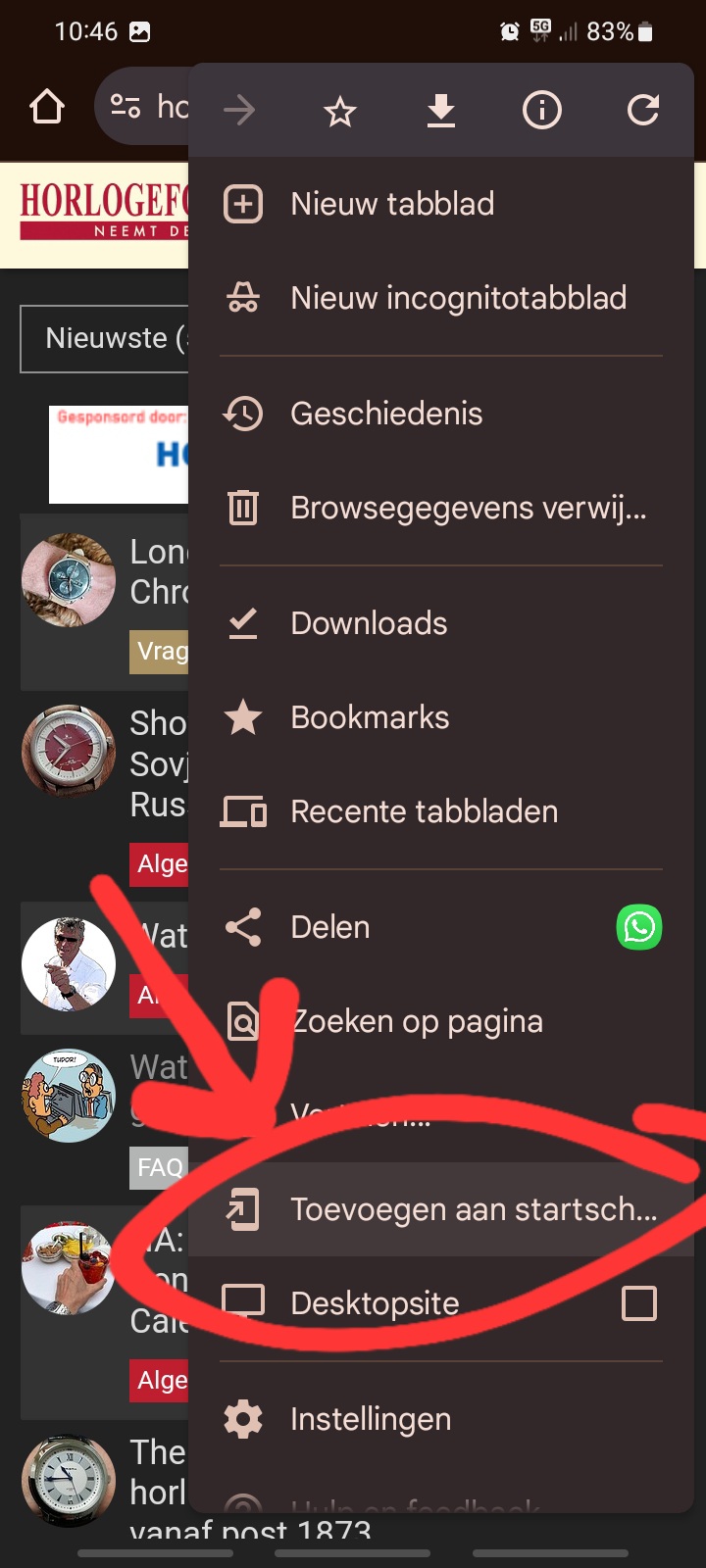Go forward with the arrow icon
Screen dimensions: 706x1568
(239, 111)
